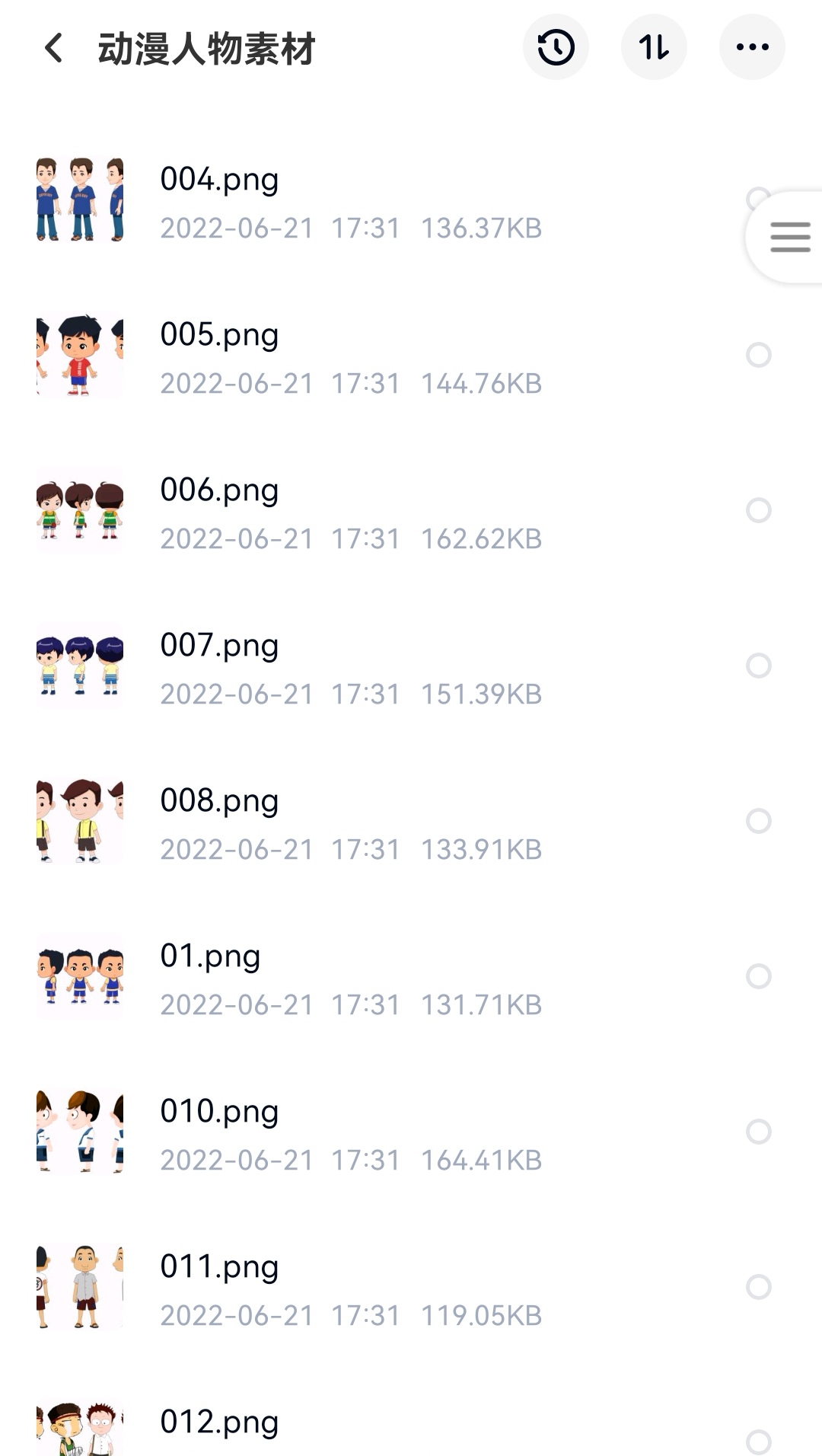Open sort order options
This screenshot has width=822, height=1456.
654,47
